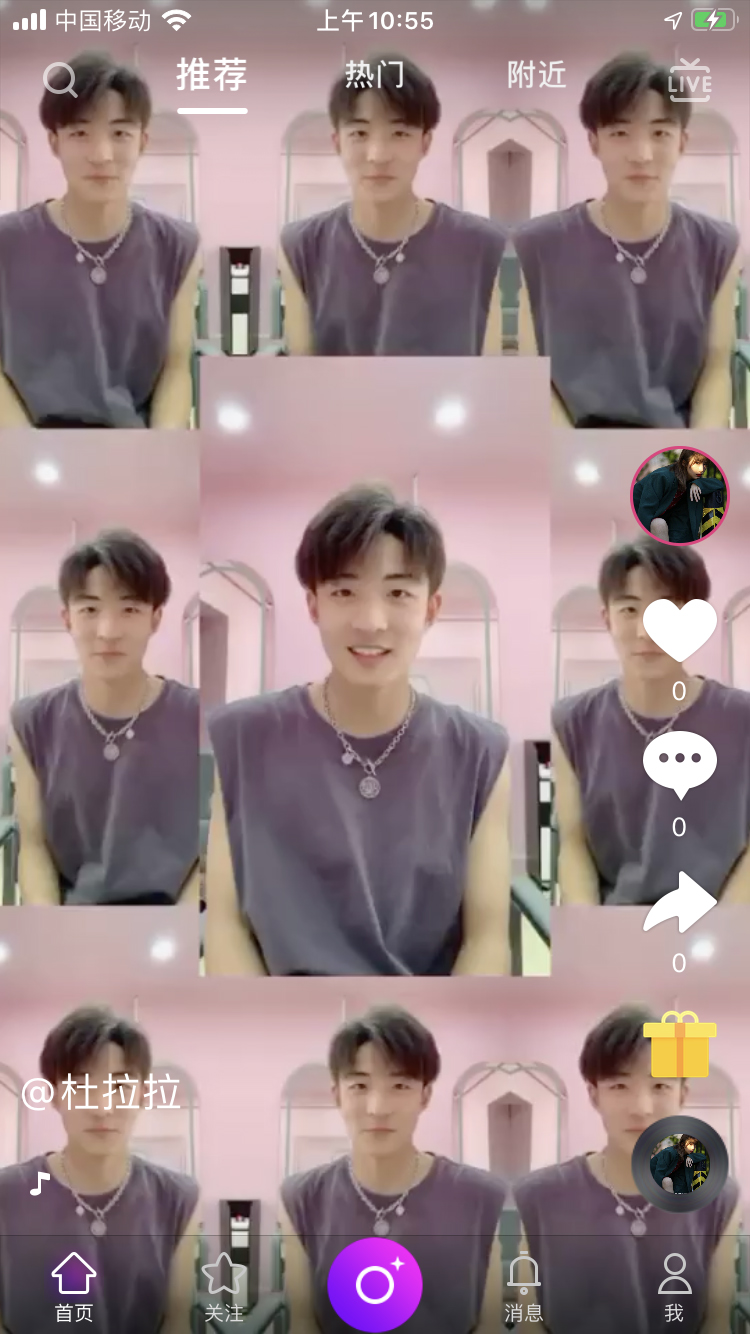The width and height of the screenshot is (750, 1334).
Task: Open the creator's round avatar
Action: 680,496
